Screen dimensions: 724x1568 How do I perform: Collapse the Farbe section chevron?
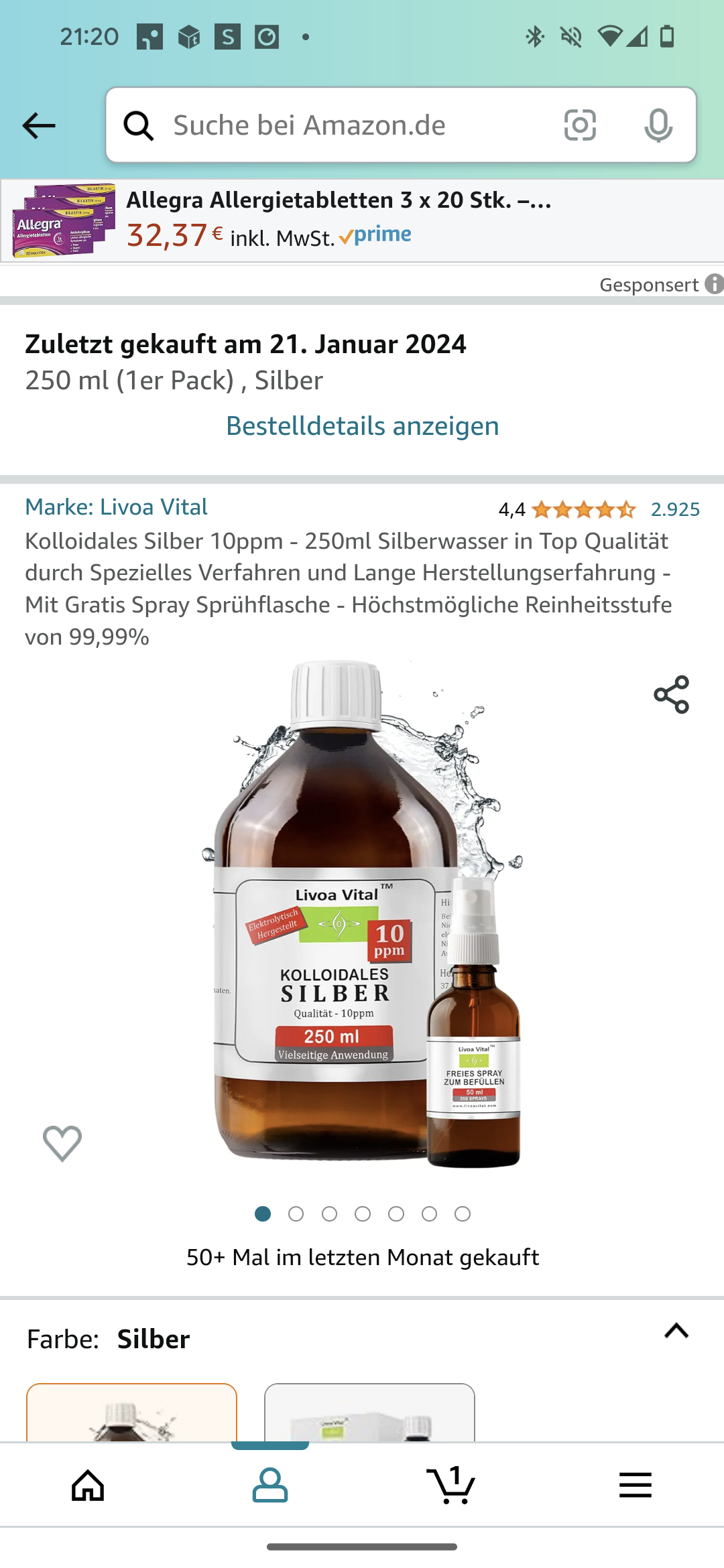pos(676,1331)
